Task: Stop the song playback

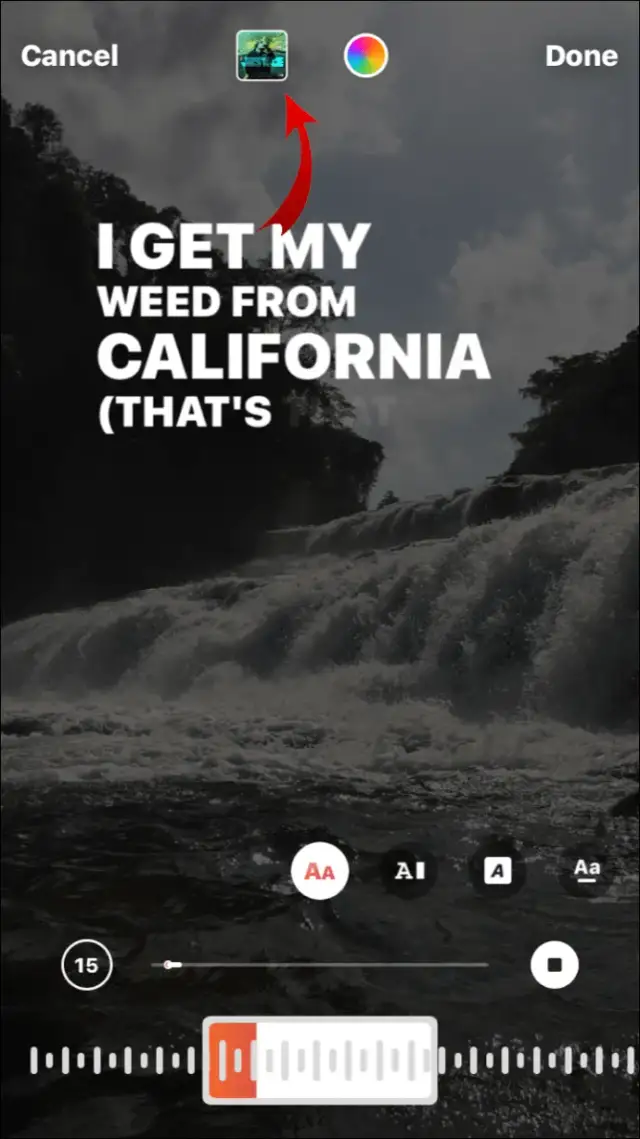Action: 554,966
